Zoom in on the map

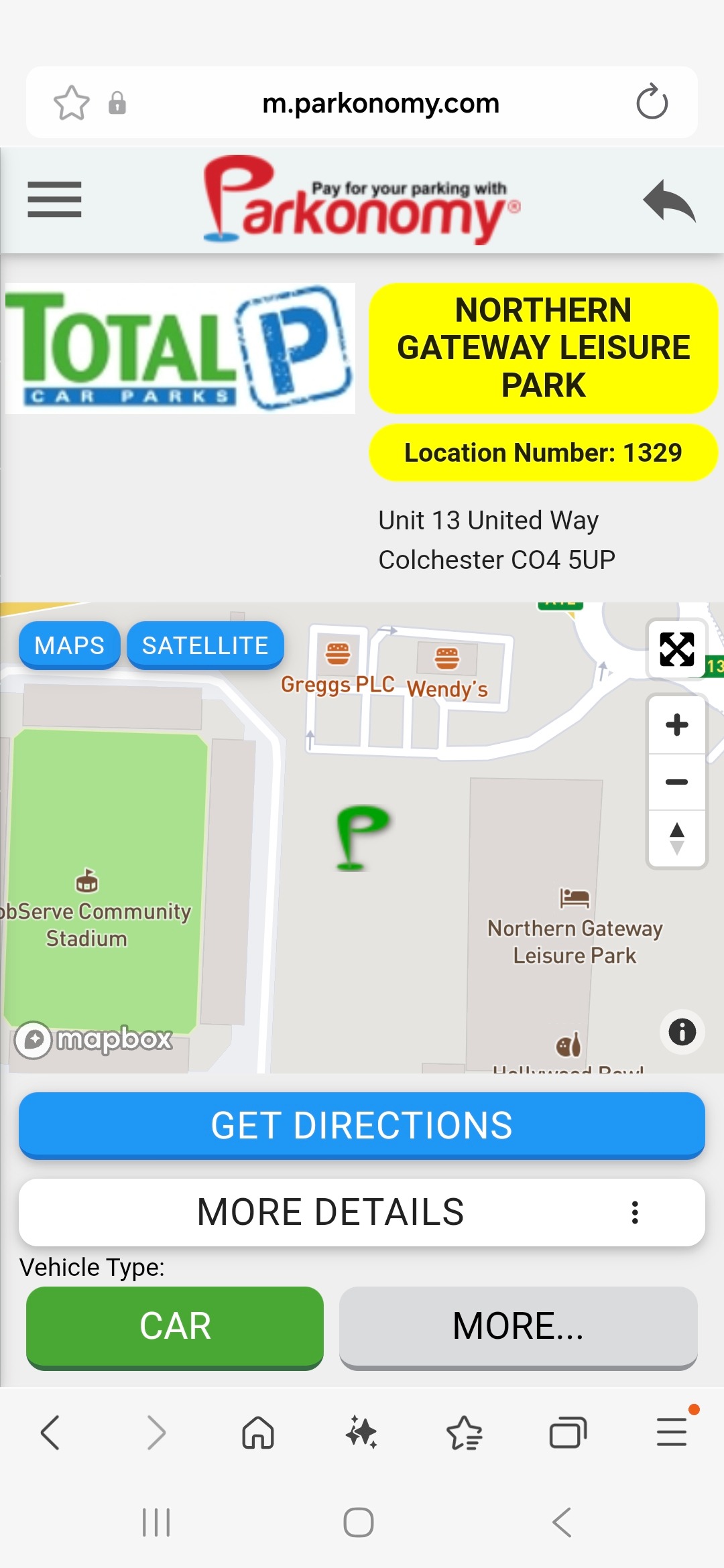pos(676,725)
